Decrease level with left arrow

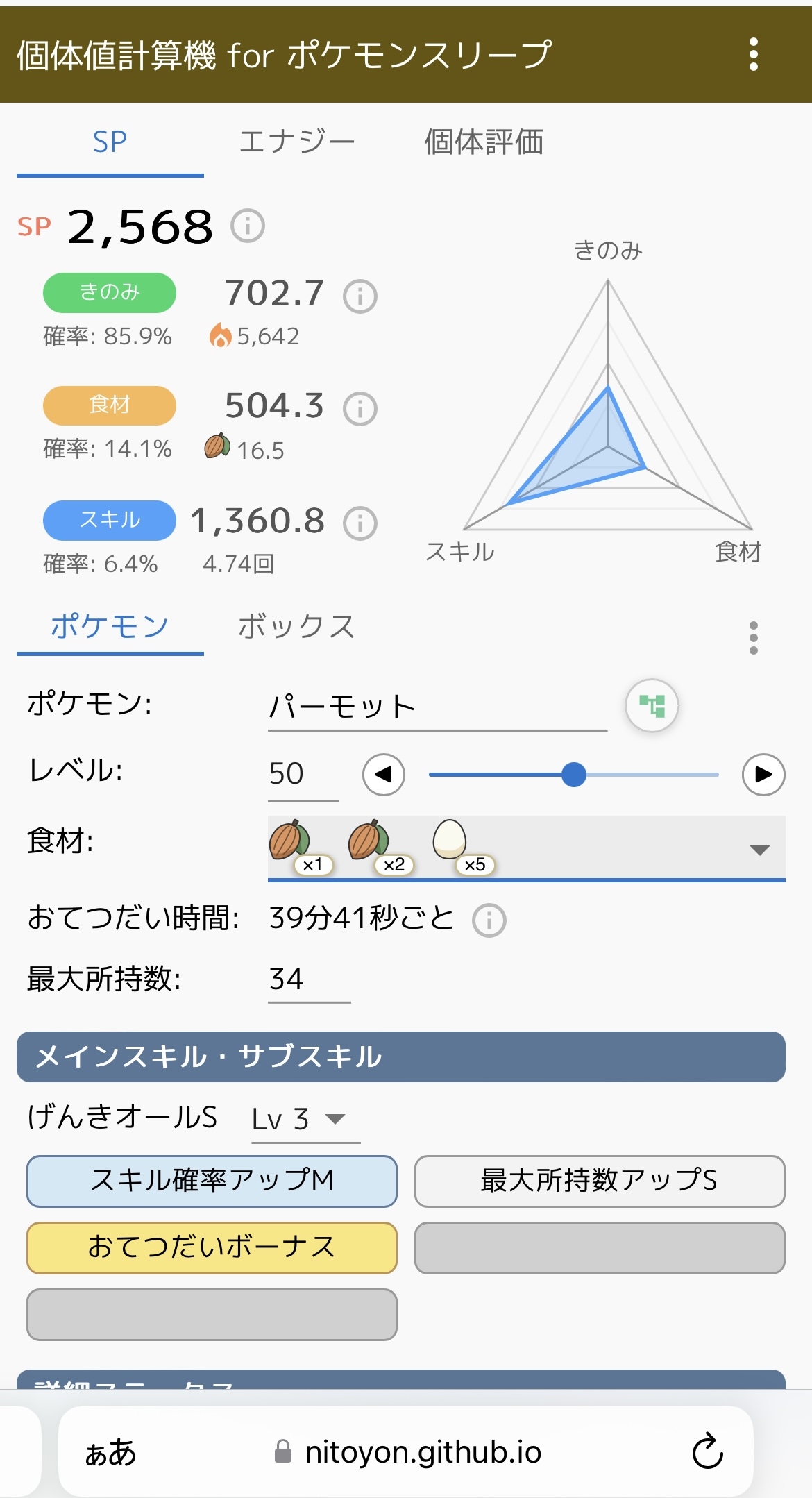coord(384,774)
